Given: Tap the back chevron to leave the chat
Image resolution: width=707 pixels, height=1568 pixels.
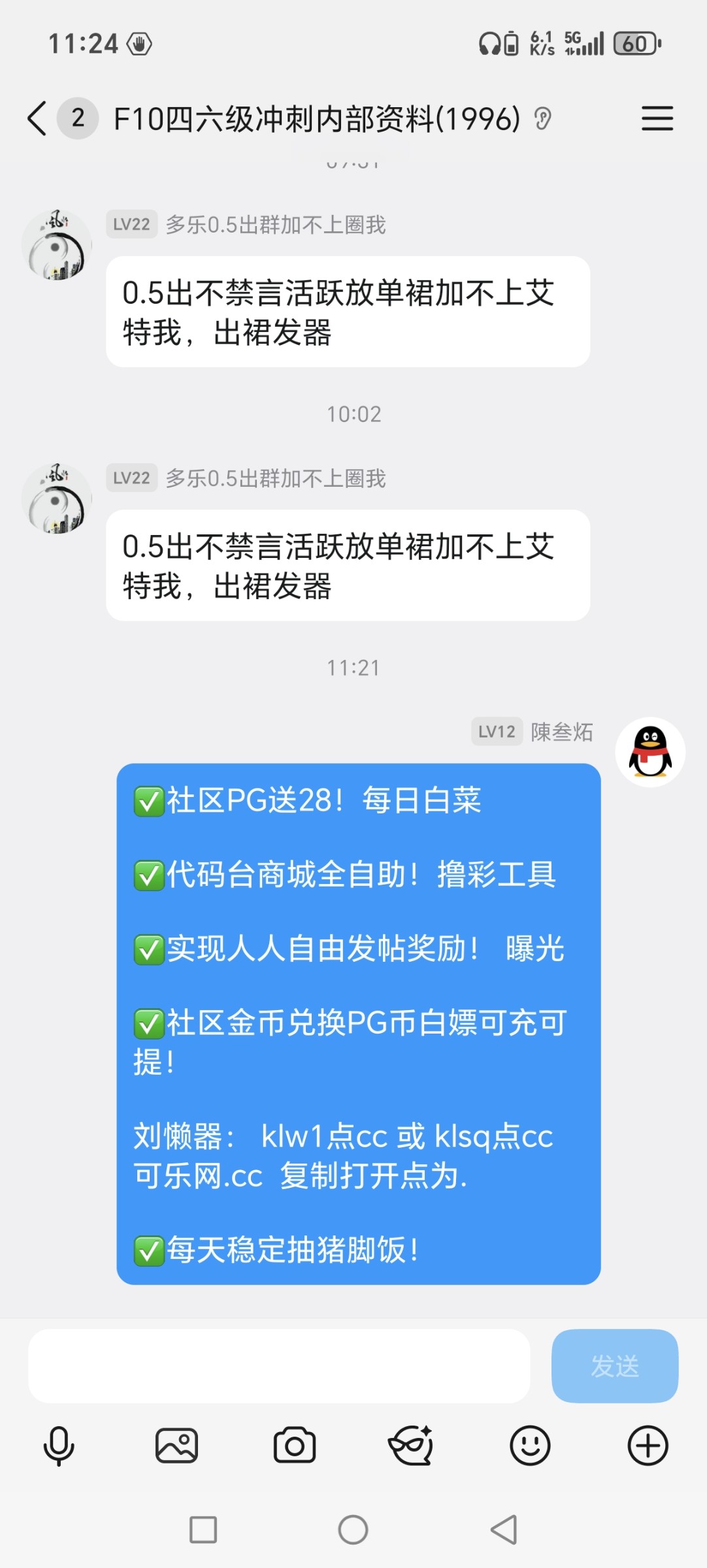Looking at the screenshot, I should click(x=36, y=119).
